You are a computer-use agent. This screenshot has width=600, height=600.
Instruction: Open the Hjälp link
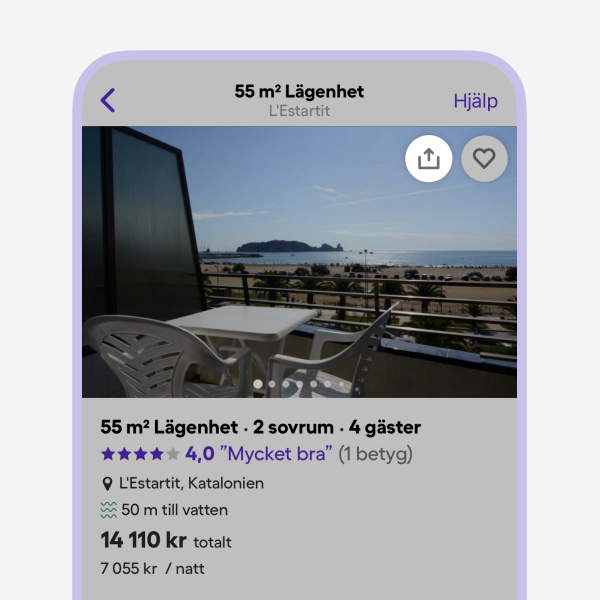[475, 101]
